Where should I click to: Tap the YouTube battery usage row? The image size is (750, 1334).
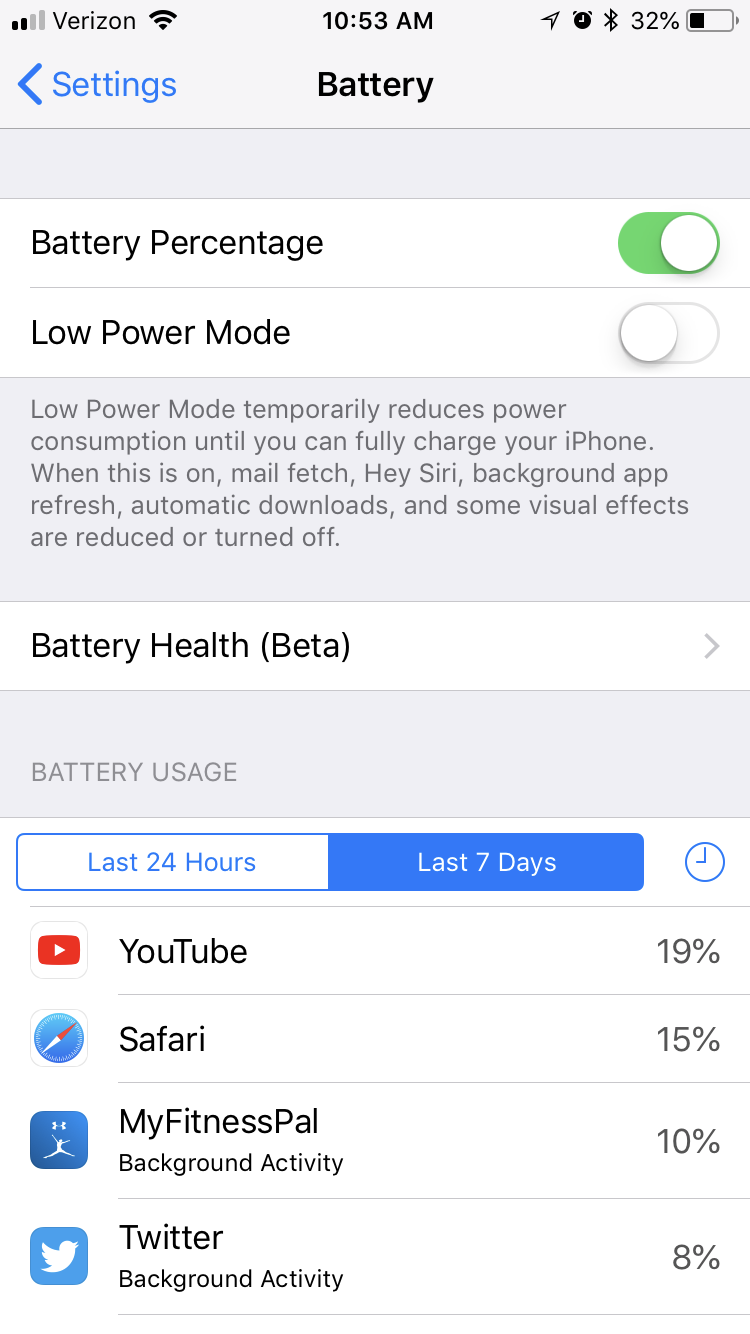(375, 951)
